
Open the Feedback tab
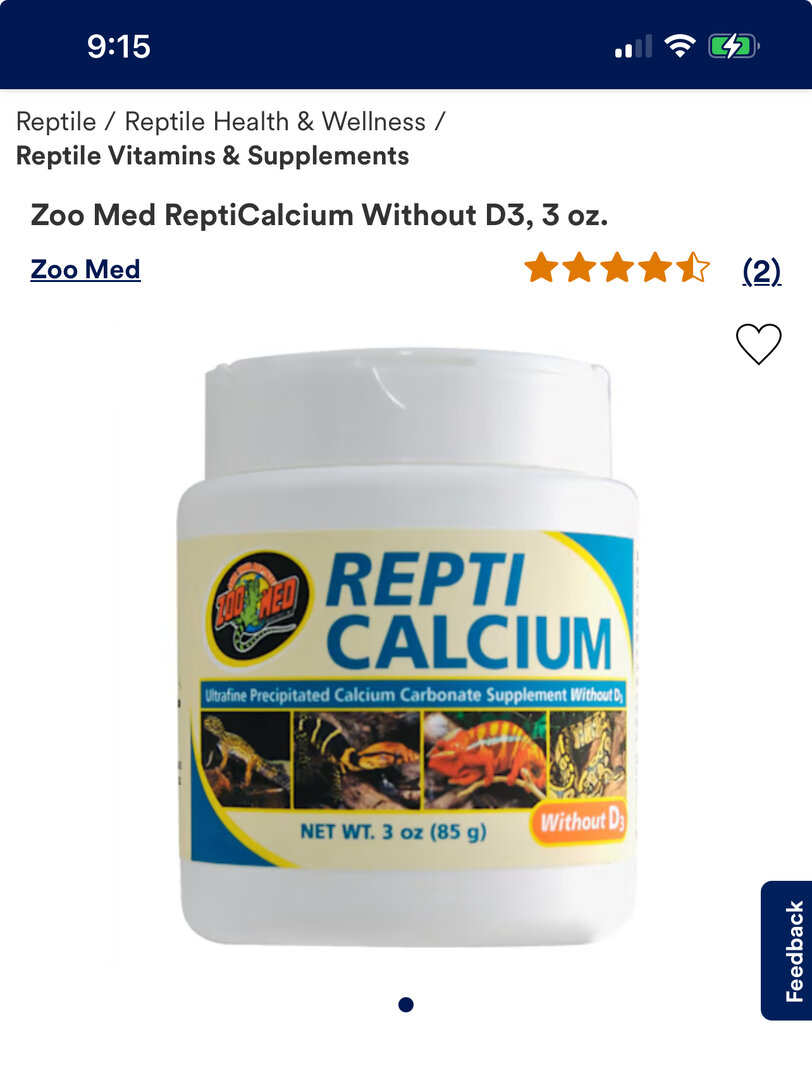point(787,950)
